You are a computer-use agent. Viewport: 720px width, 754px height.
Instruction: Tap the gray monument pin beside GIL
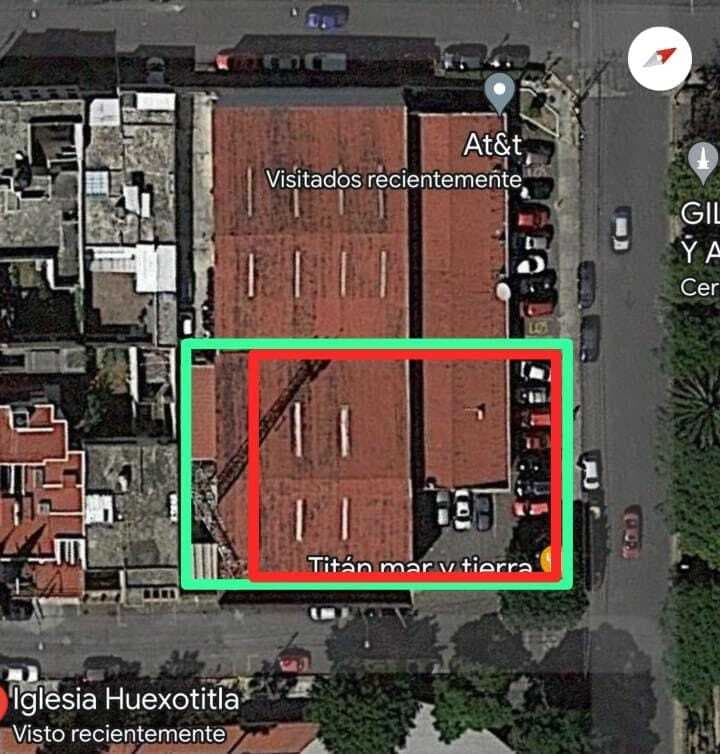(703, 162)
